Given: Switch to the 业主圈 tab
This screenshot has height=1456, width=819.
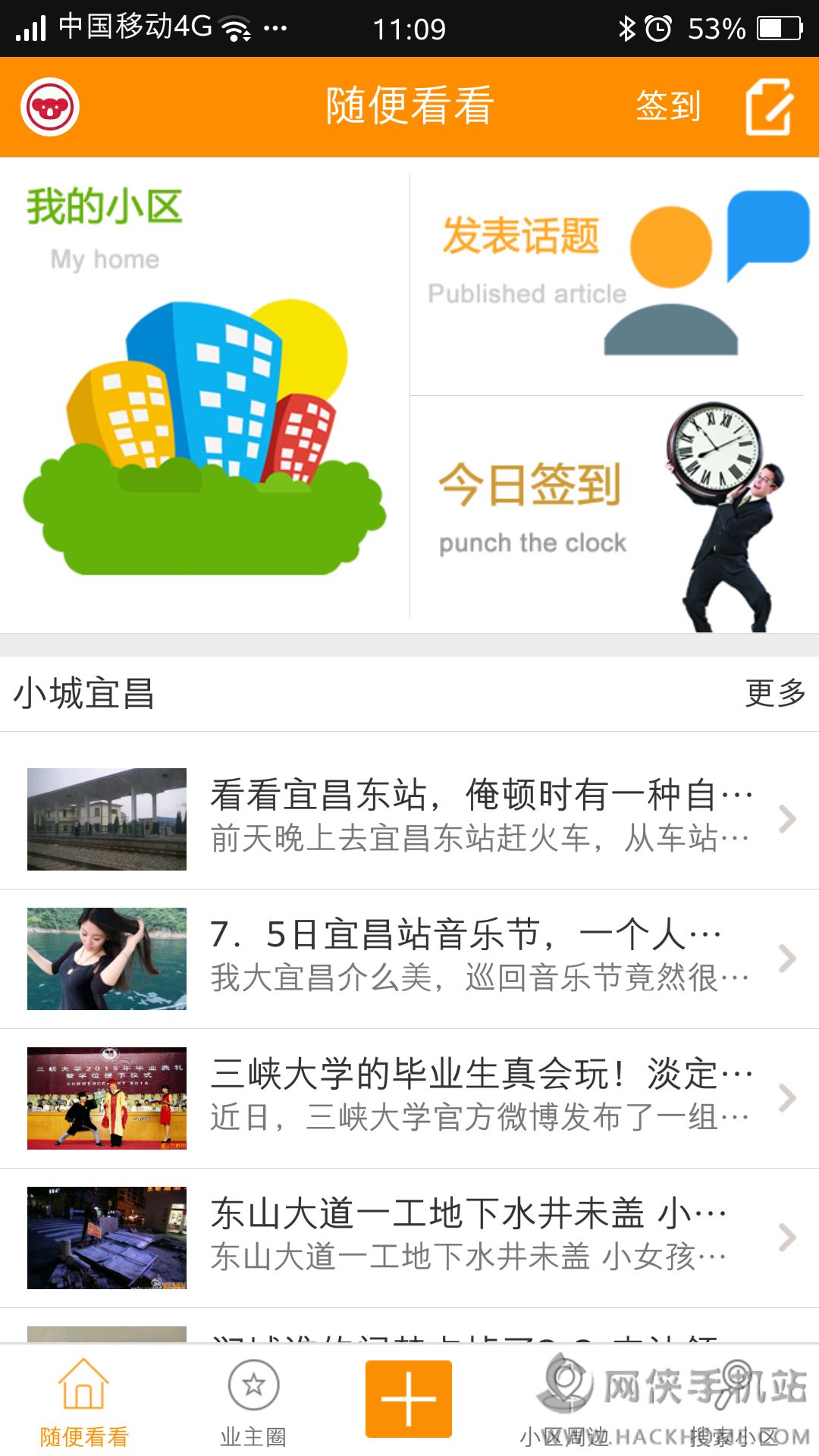Looking at the screenshot, I should 253,1403.
